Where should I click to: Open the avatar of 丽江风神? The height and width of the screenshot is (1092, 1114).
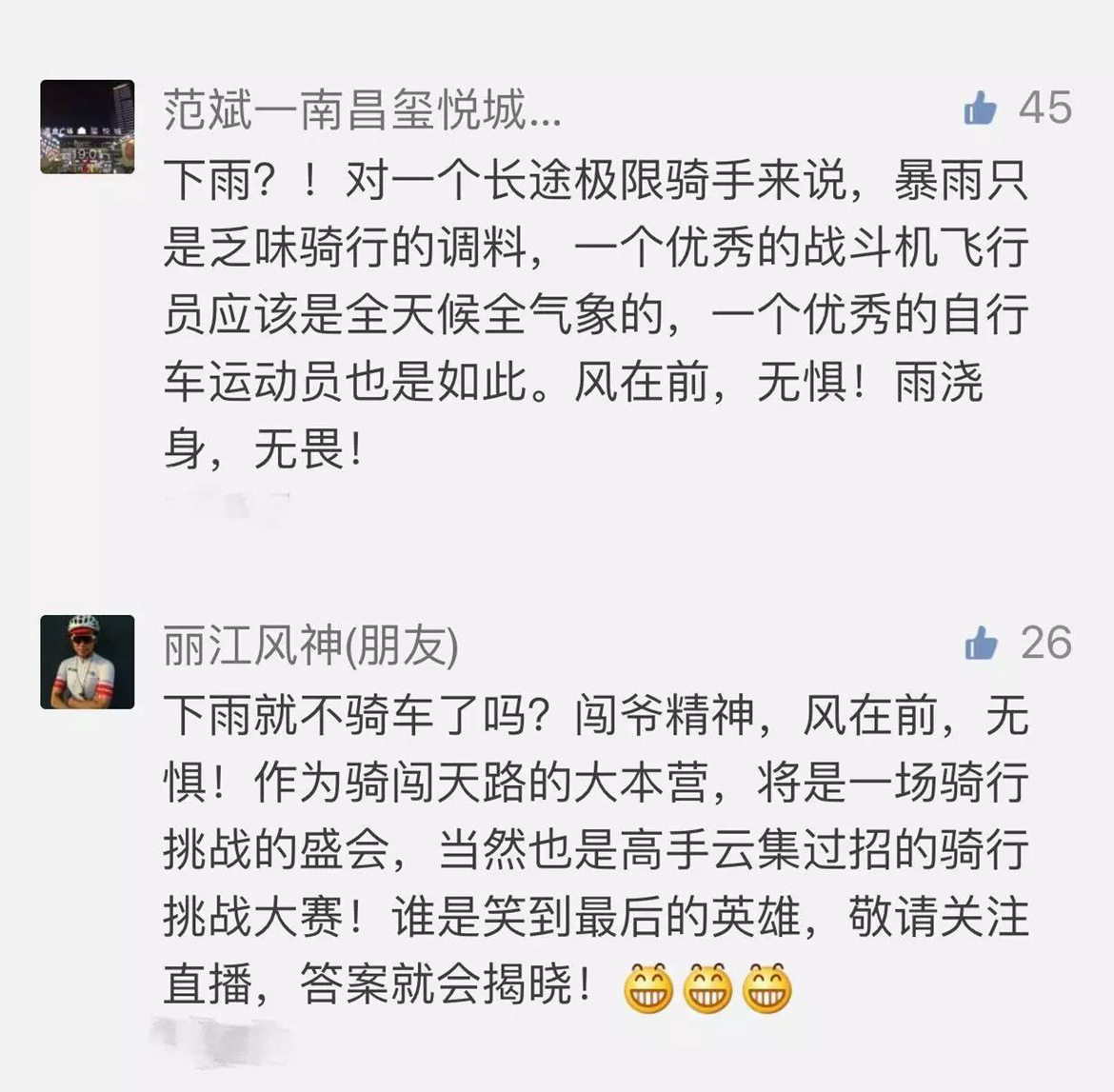coord(88,662)
